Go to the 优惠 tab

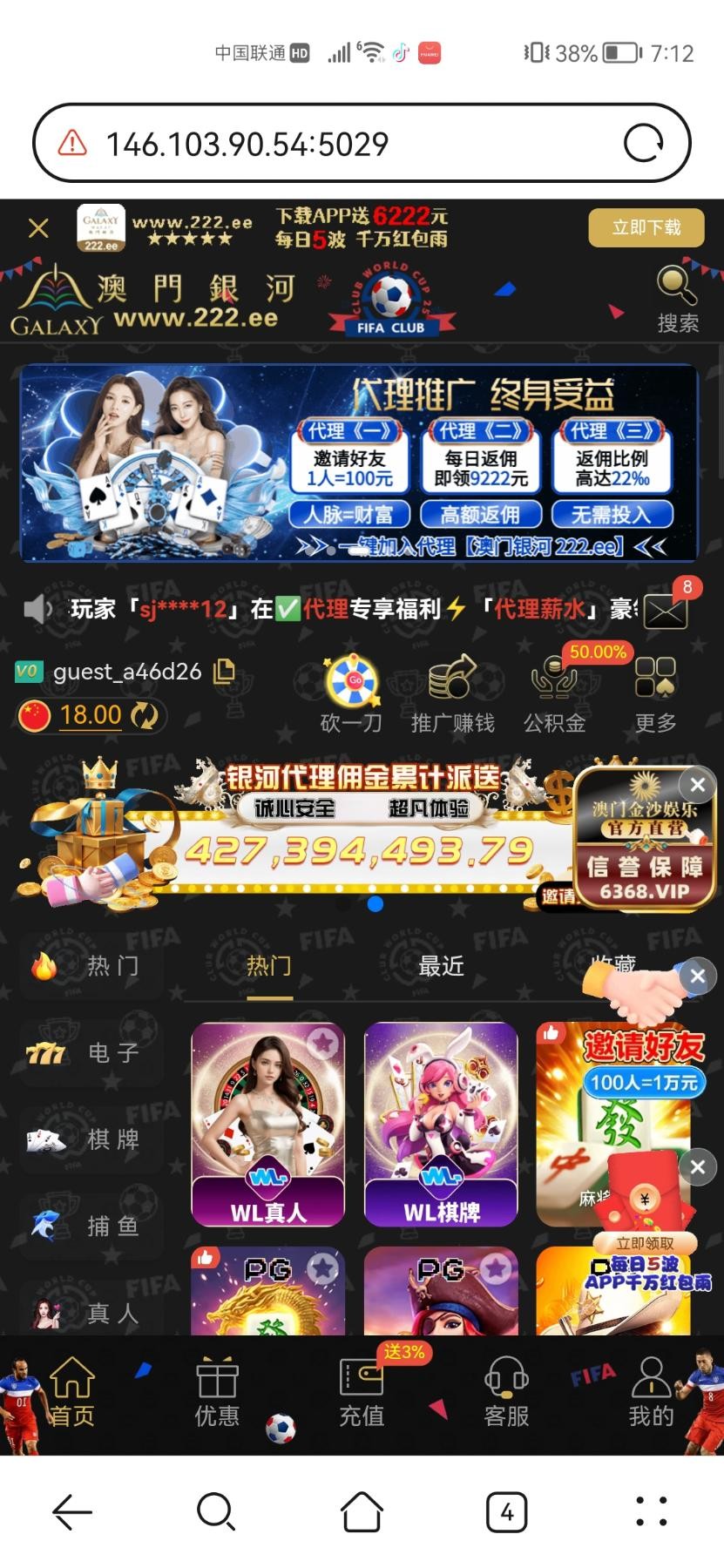point(216,1391)
